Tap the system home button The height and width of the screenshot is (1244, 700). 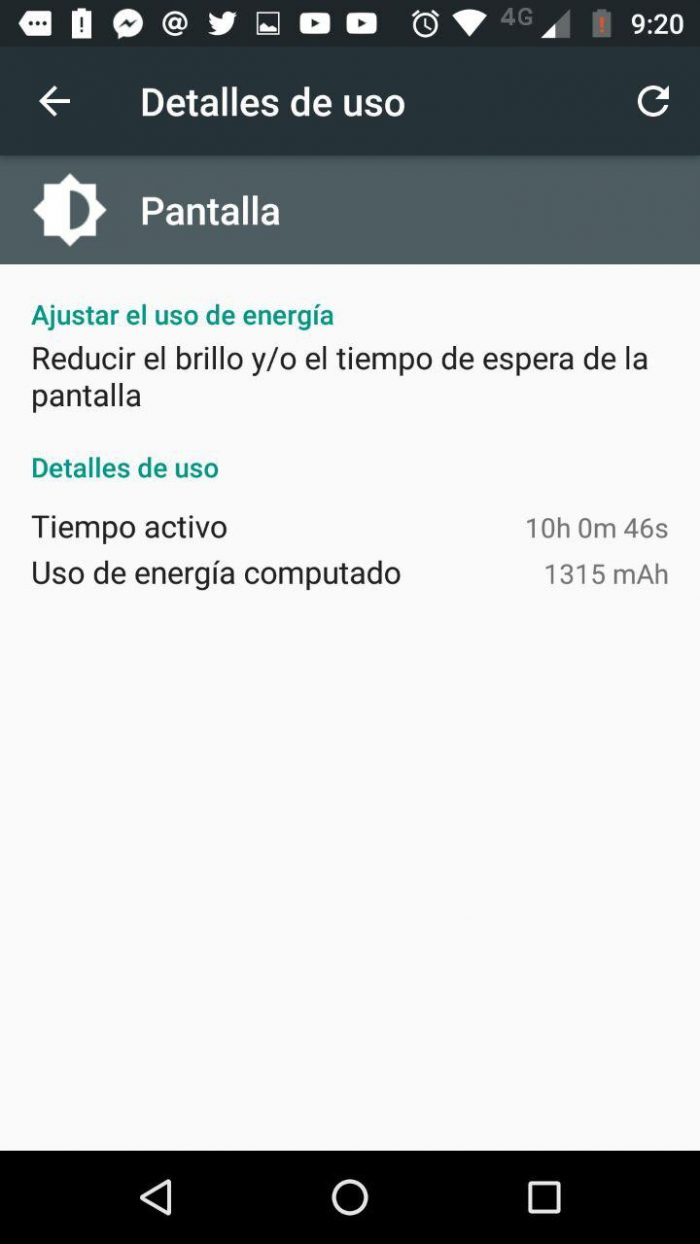tap(350, 1197)
